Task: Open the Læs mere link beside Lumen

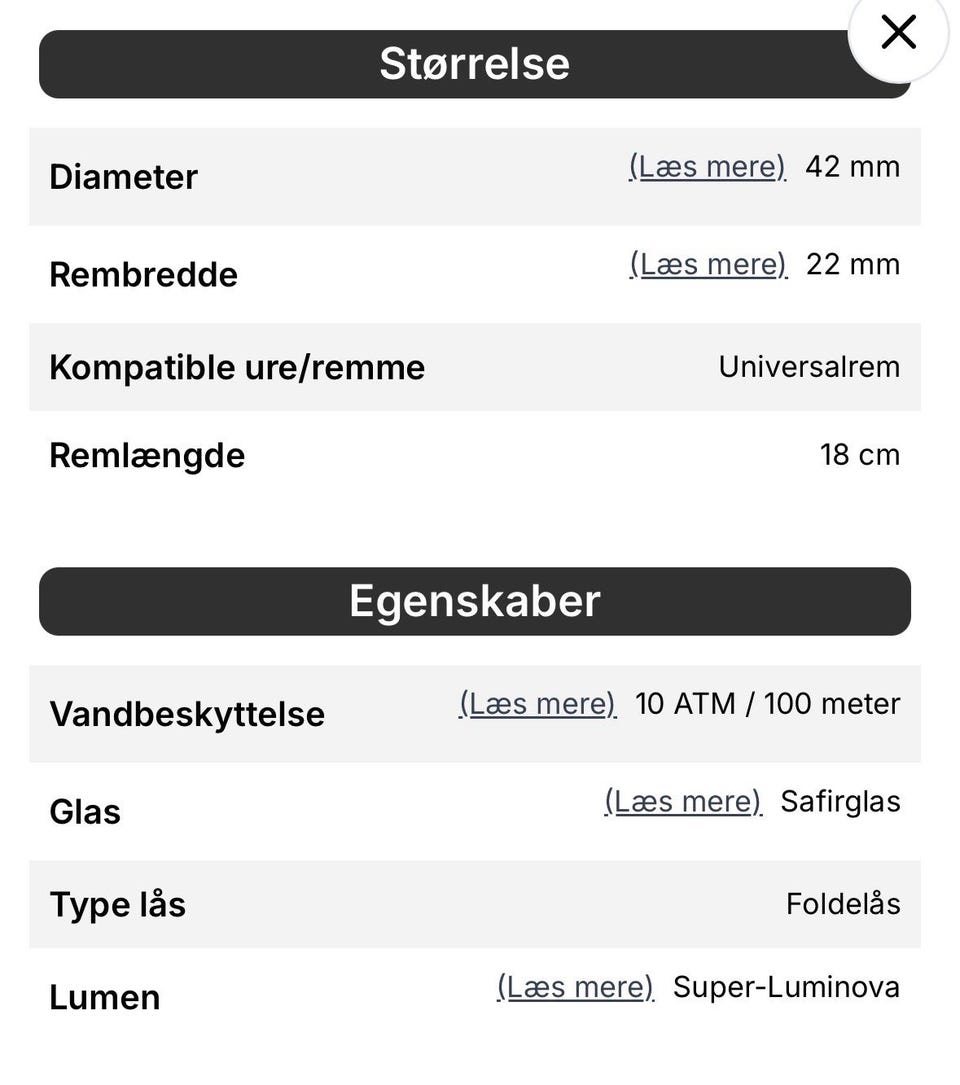Action: click(574, 986)
